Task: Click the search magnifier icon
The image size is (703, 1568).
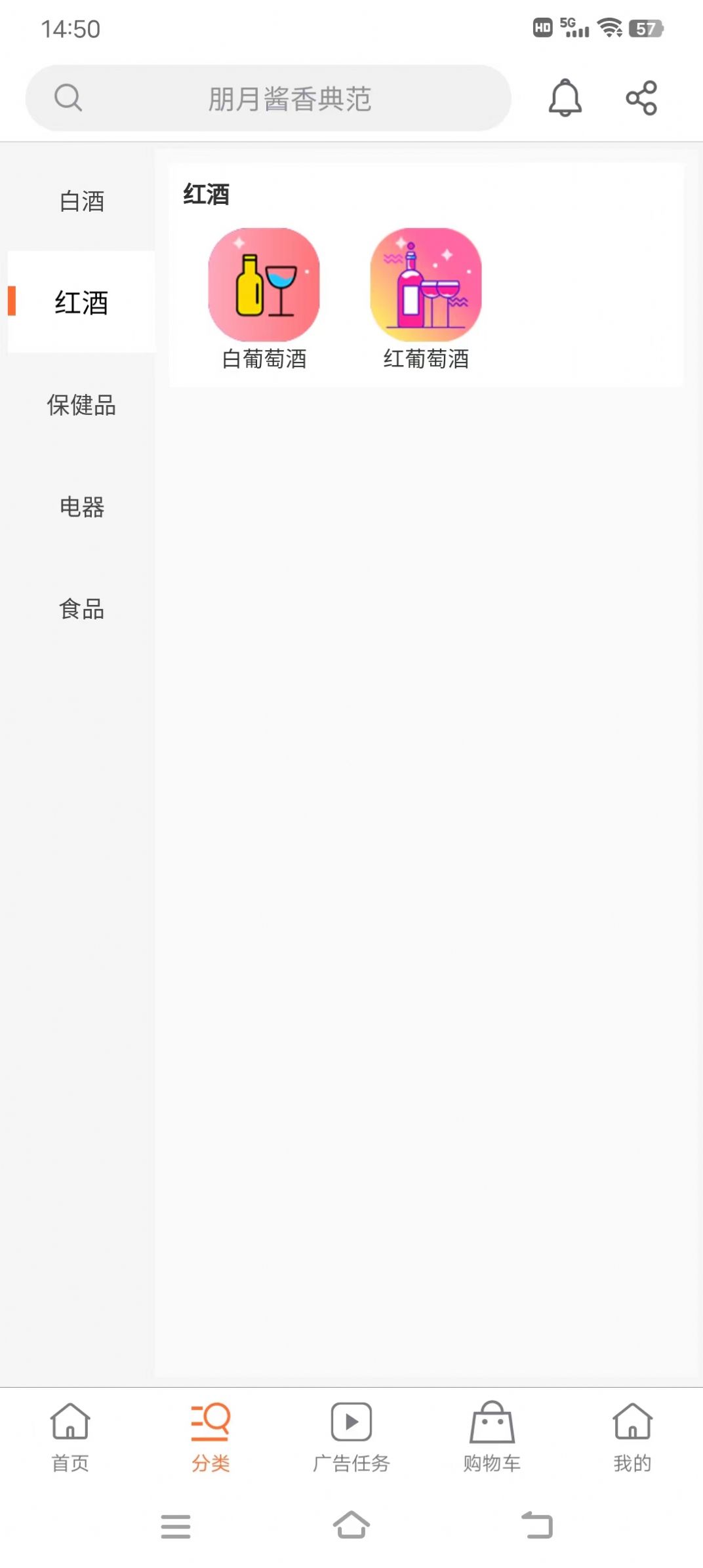Action: pyautogui.click(x=68, y=97)
